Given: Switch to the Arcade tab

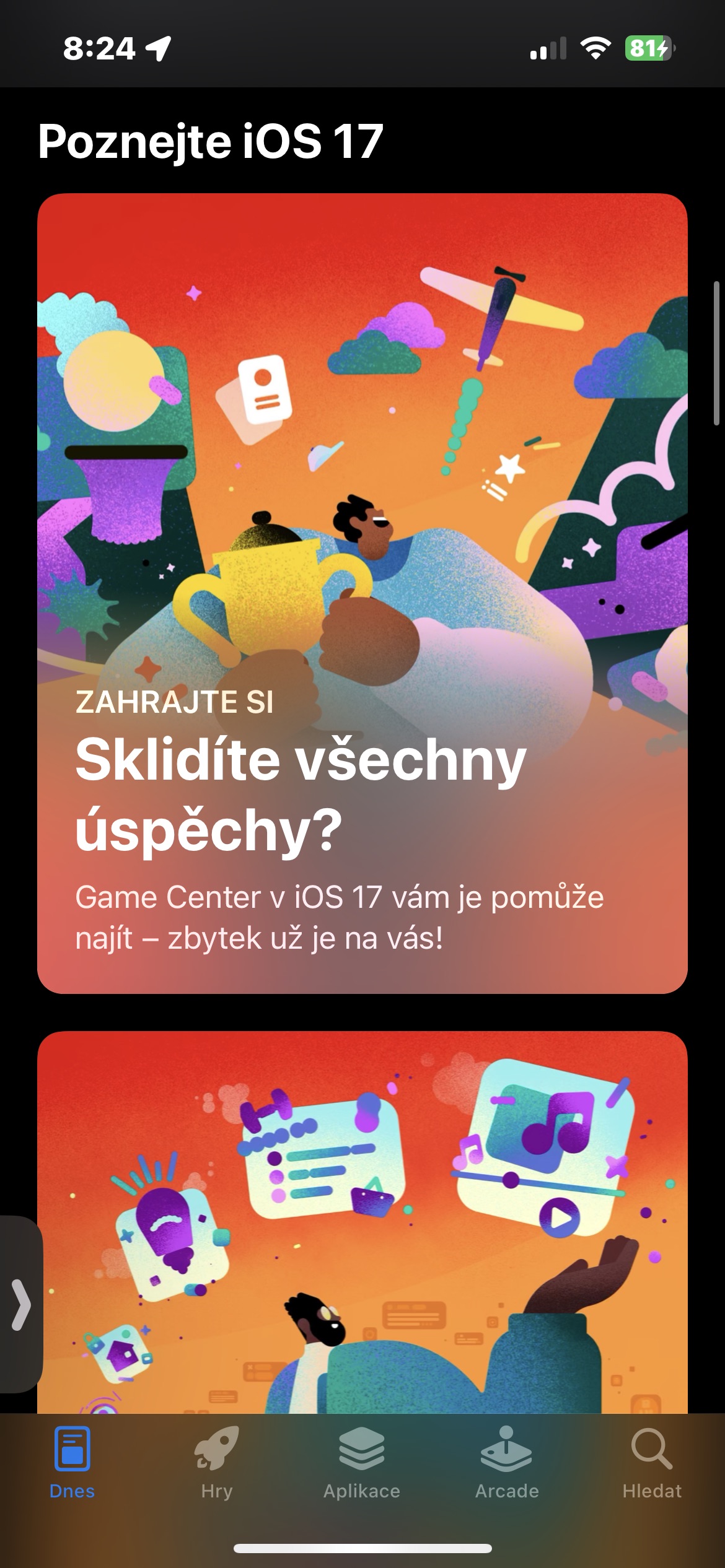Looking at the screenshot, I should [507, 1463].
